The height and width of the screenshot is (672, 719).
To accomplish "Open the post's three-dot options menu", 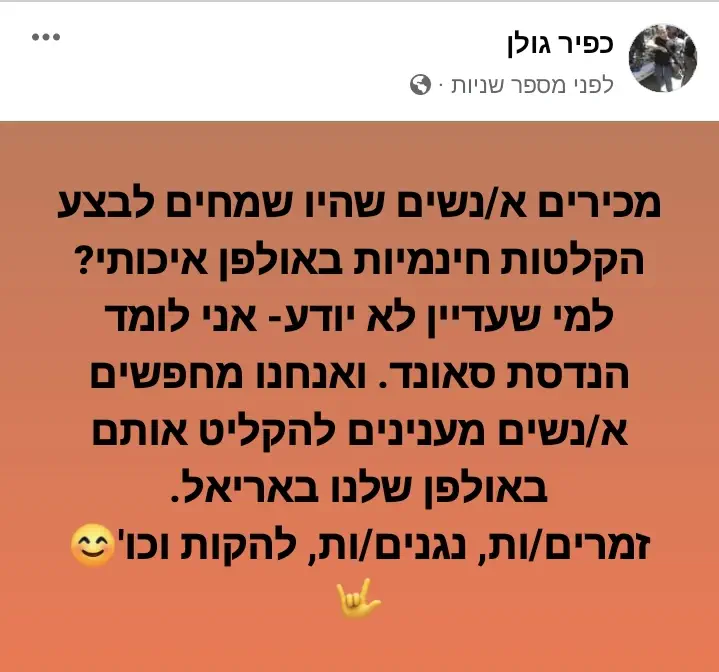I will point(47,39).
